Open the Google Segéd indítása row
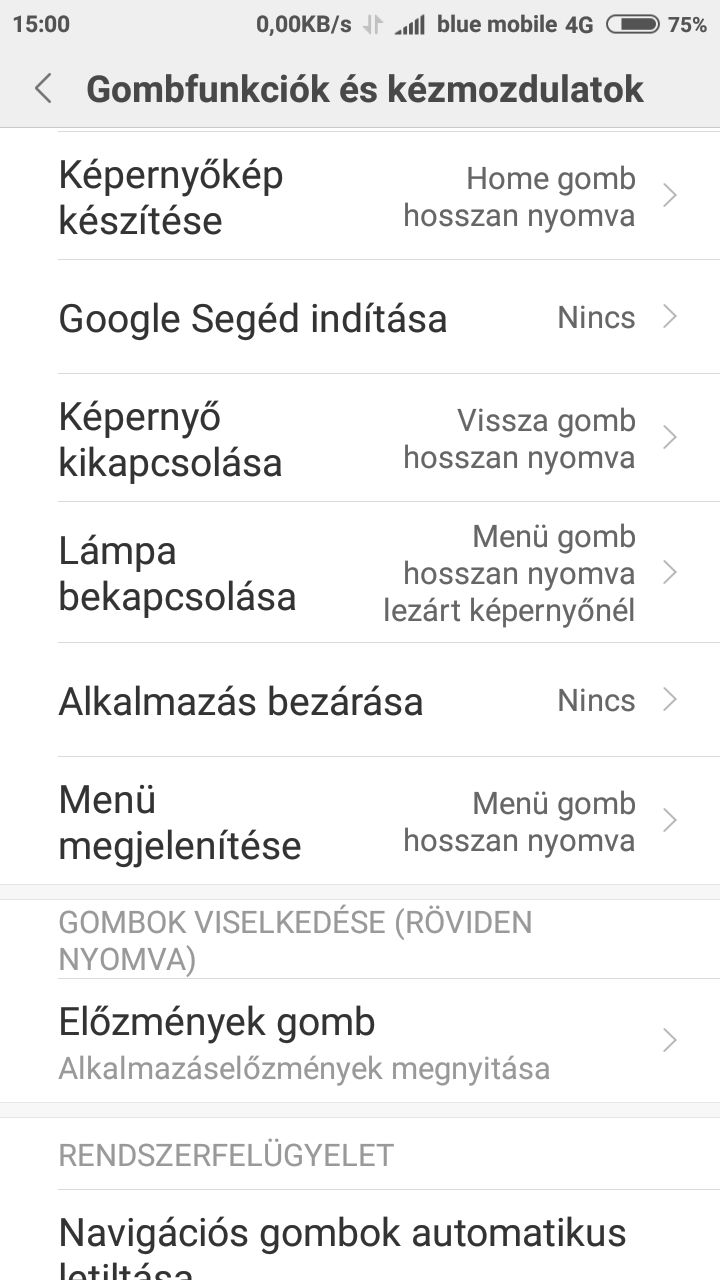 (360, 318)
